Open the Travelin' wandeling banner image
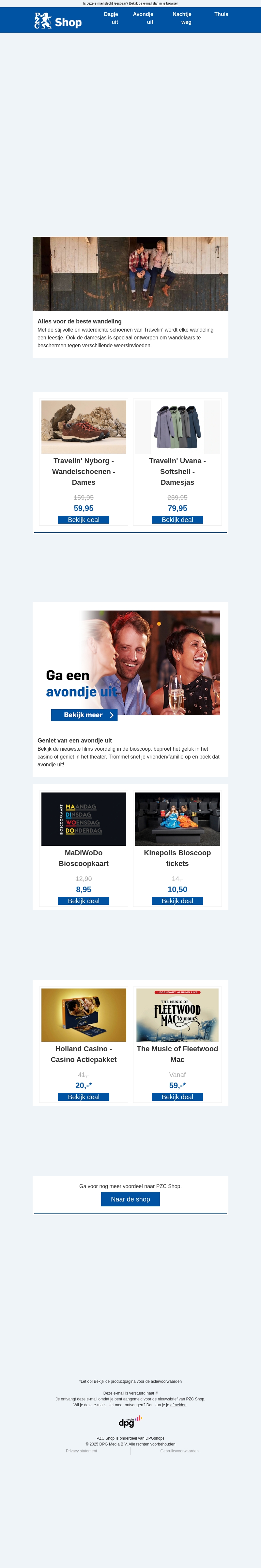Viewport: 261px width, 1568px height. point(130,273)
